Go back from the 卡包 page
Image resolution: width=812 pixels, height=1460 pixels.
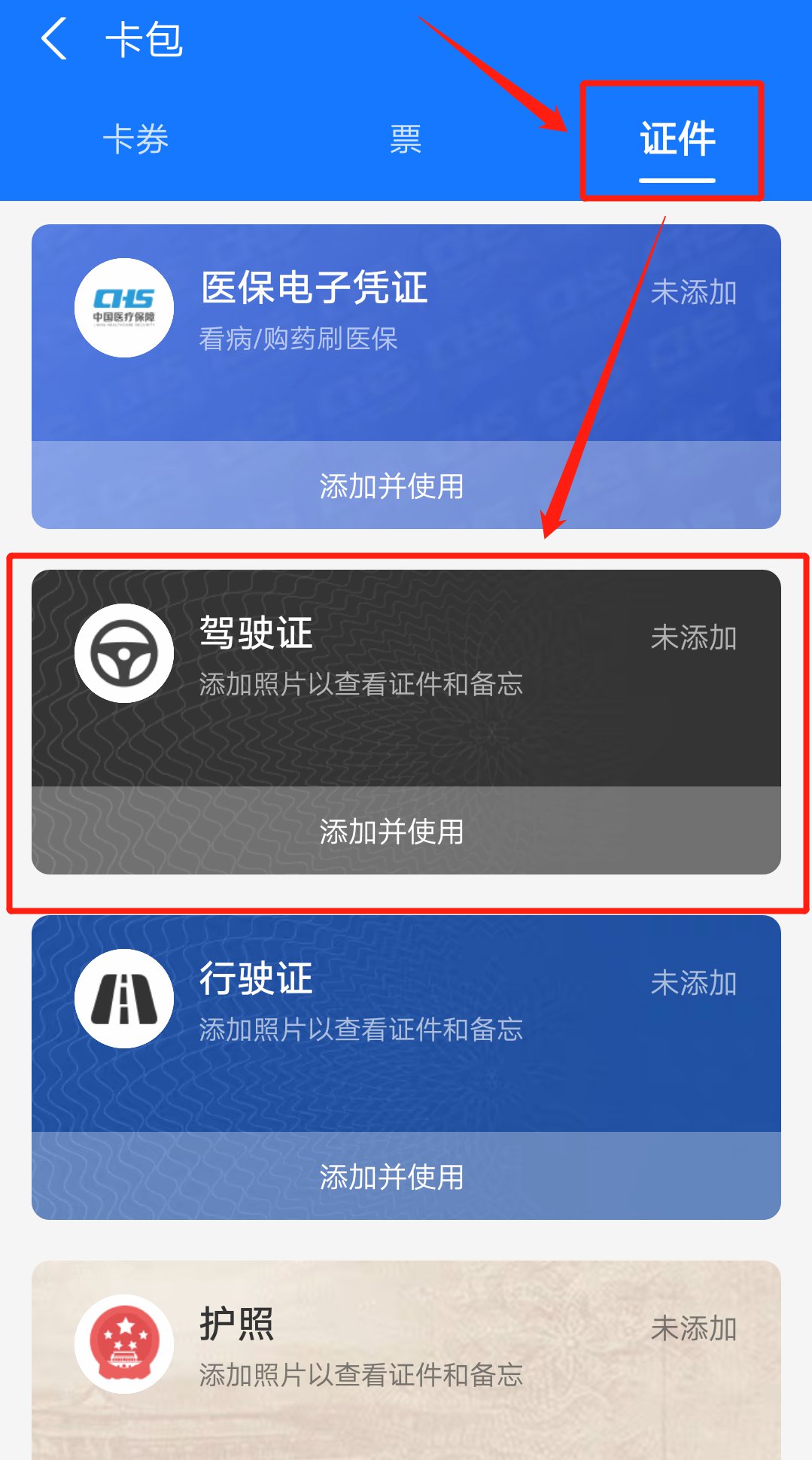pos(54,39)
